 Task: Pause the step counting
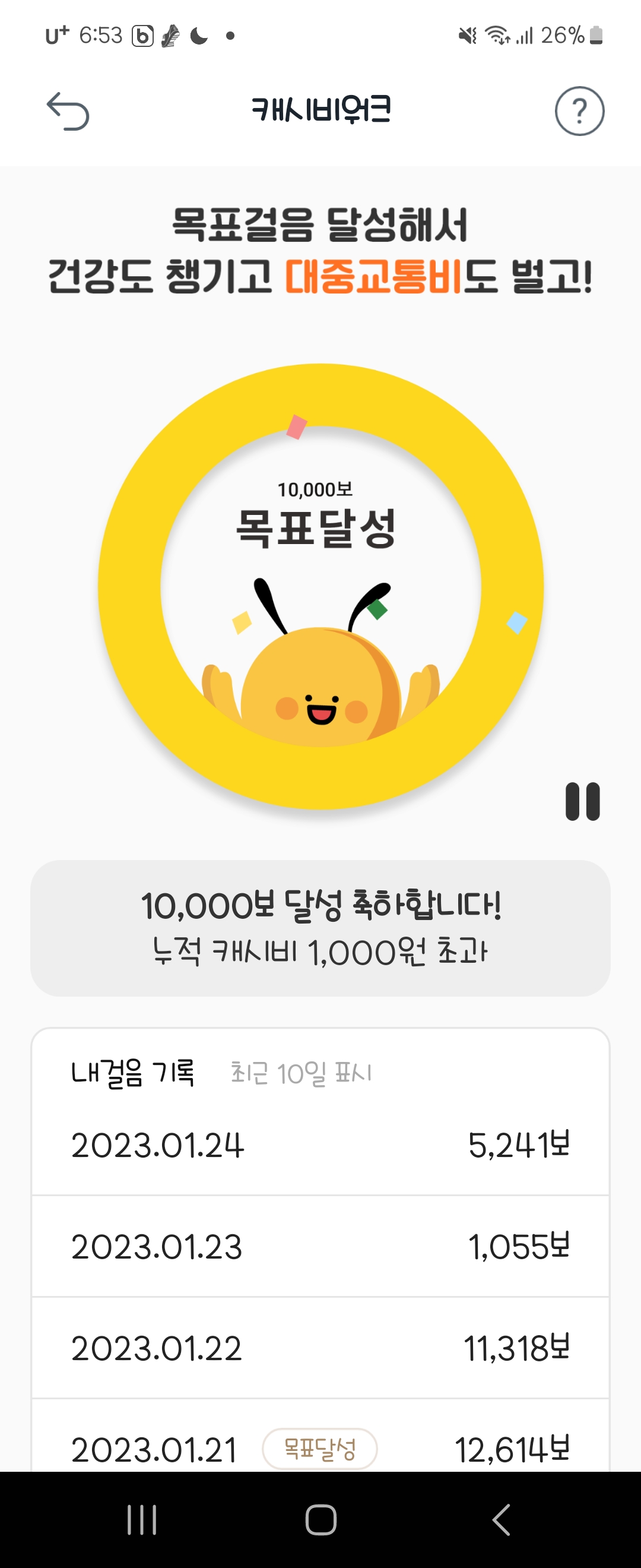[582, 801]
